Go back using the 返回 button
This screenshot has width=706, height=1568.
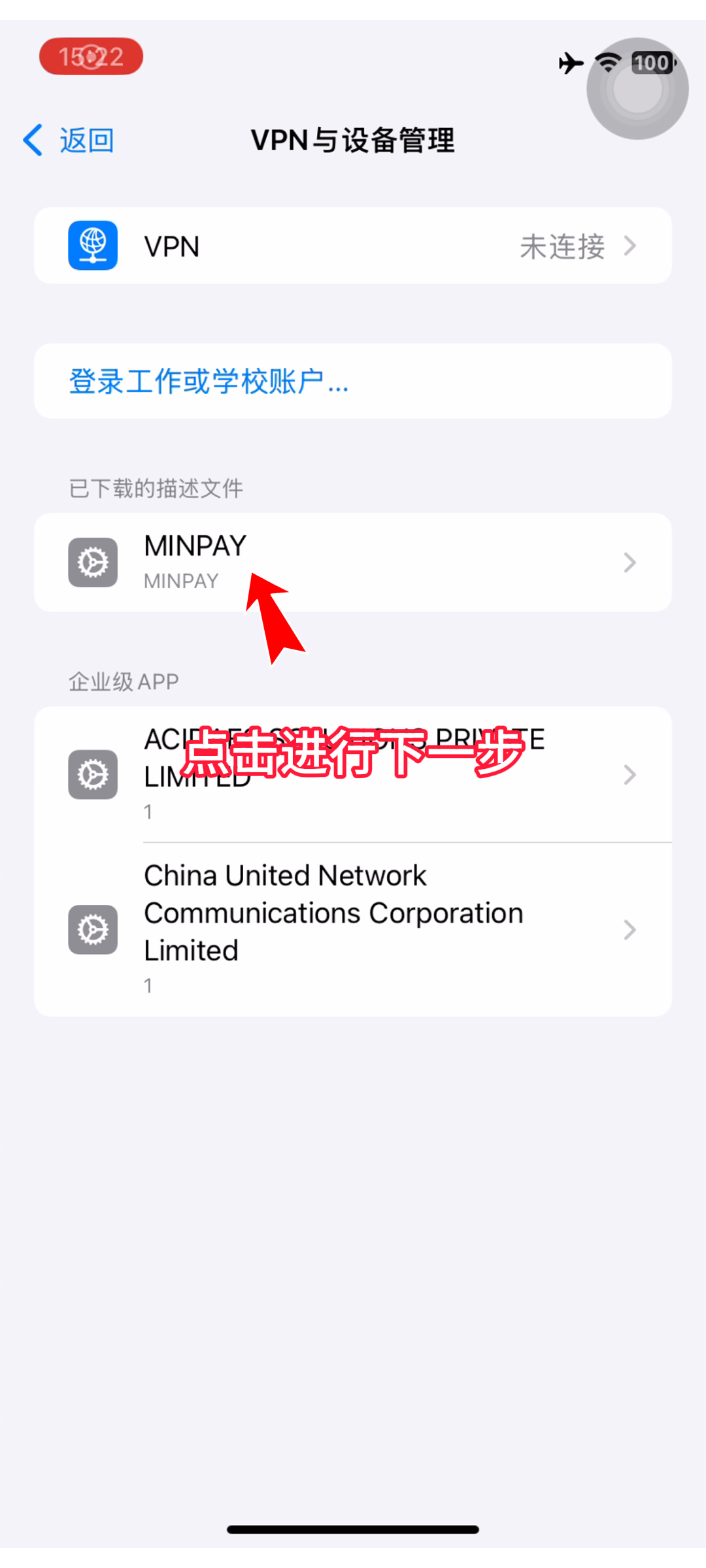[69, 140]
